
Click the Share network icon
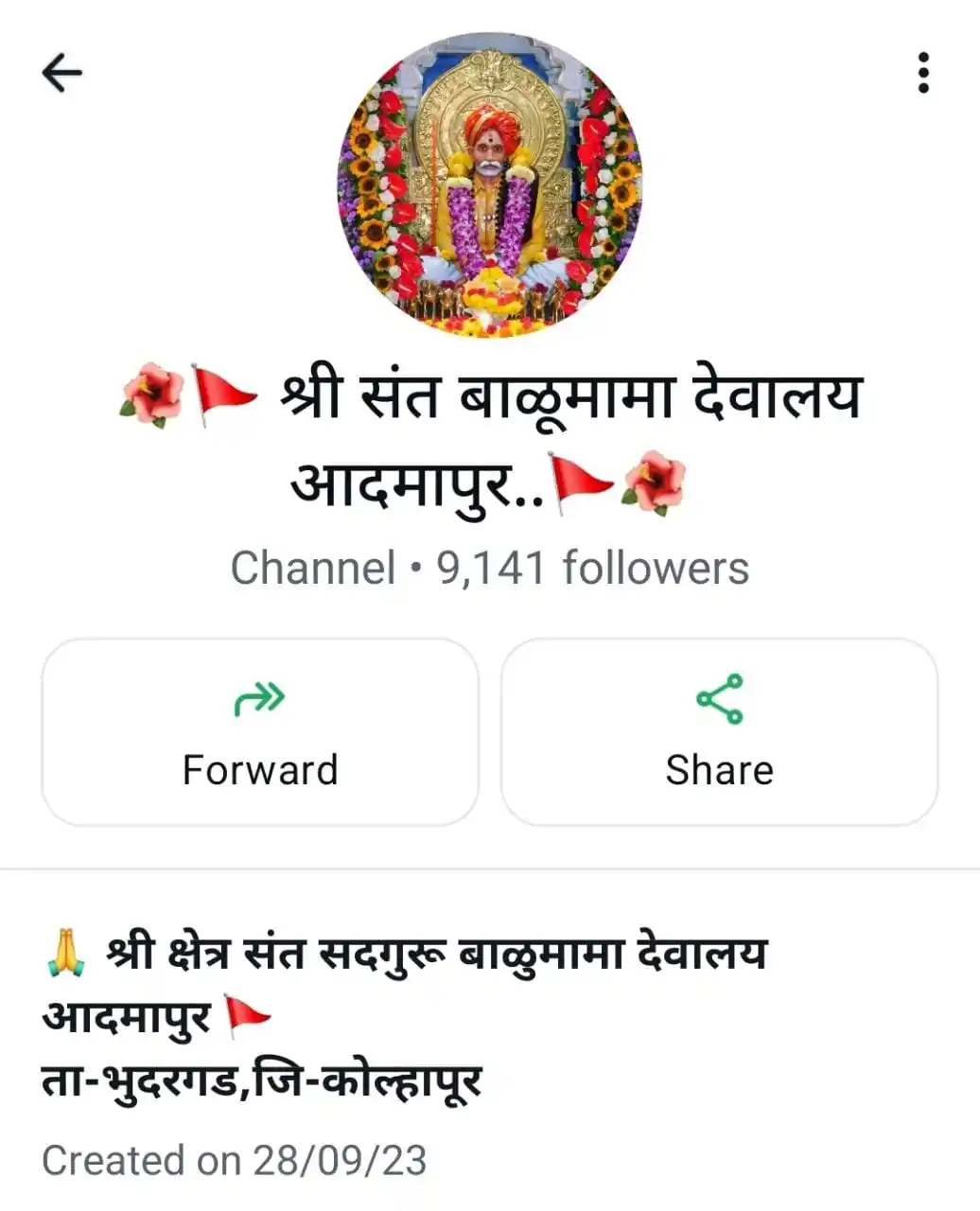click(x=720, y=698)
